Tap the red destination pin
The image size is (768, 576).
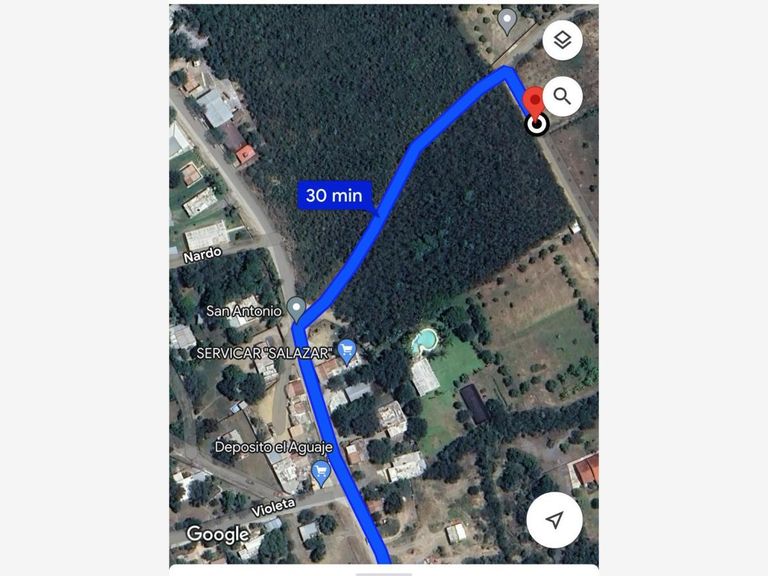[x=535, y=103]
